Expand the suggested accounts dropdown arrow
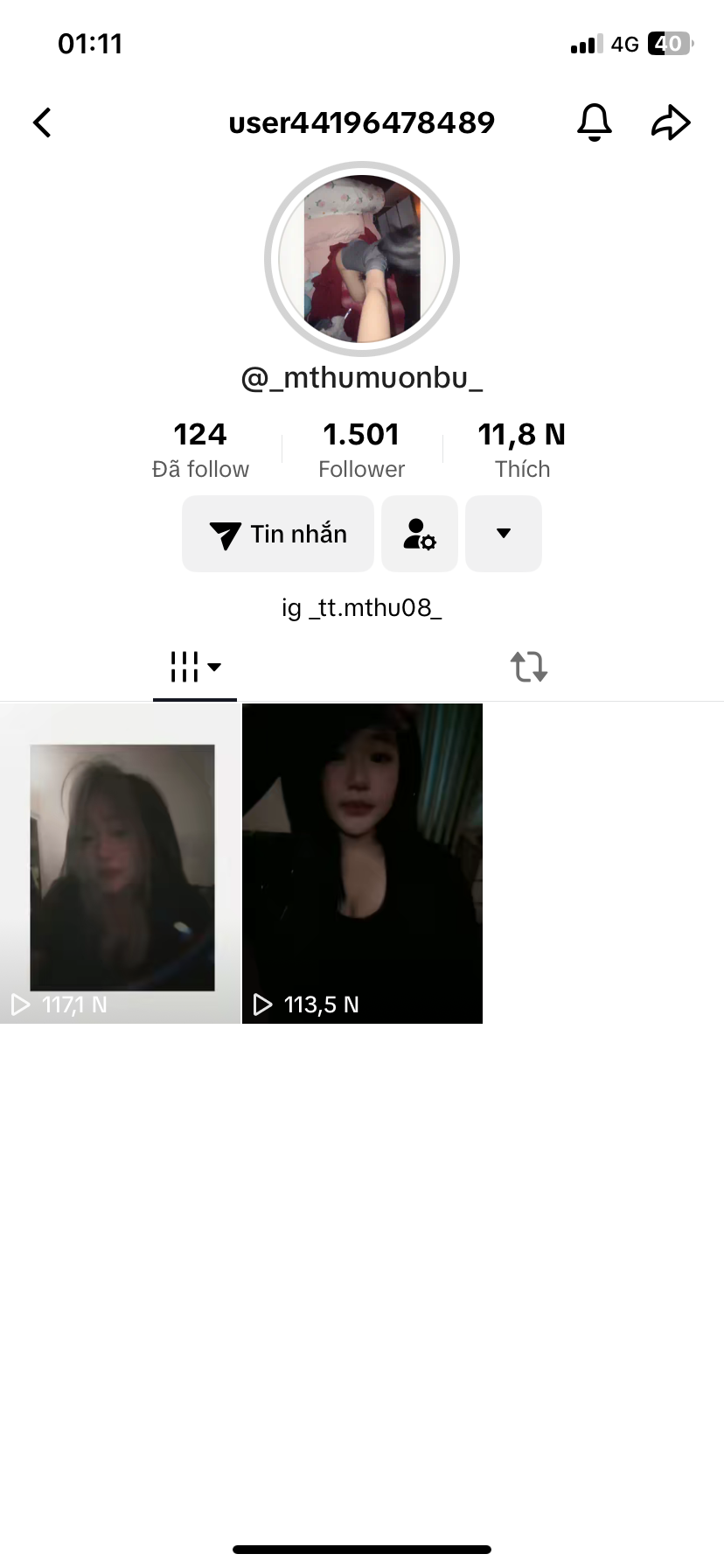724x1568 pixels. pos(504,534)
